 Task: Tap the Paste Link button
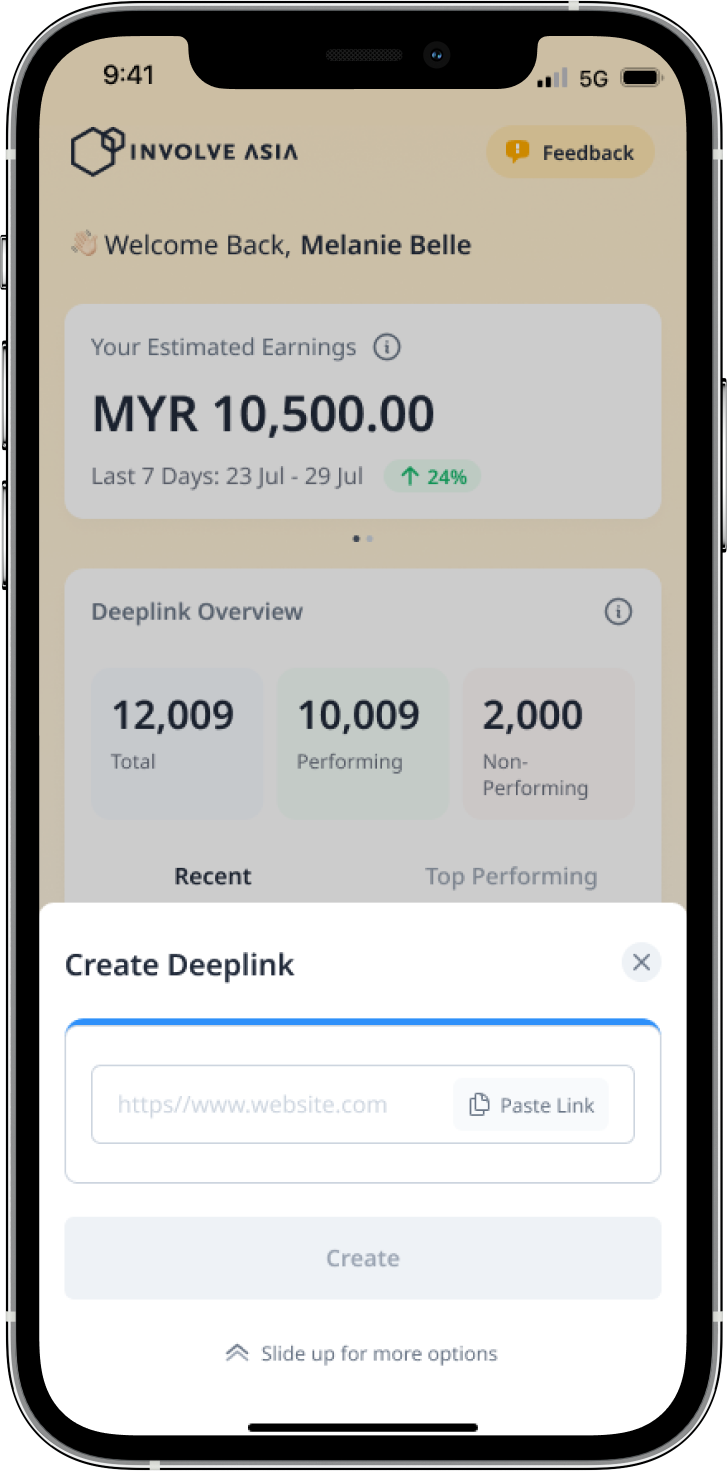point(531,1105)
